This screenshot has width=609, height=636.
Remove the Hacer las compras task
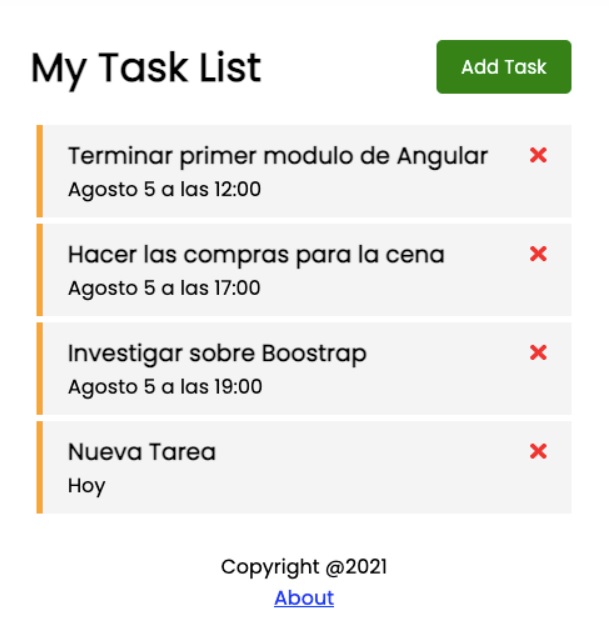point(538,254)
